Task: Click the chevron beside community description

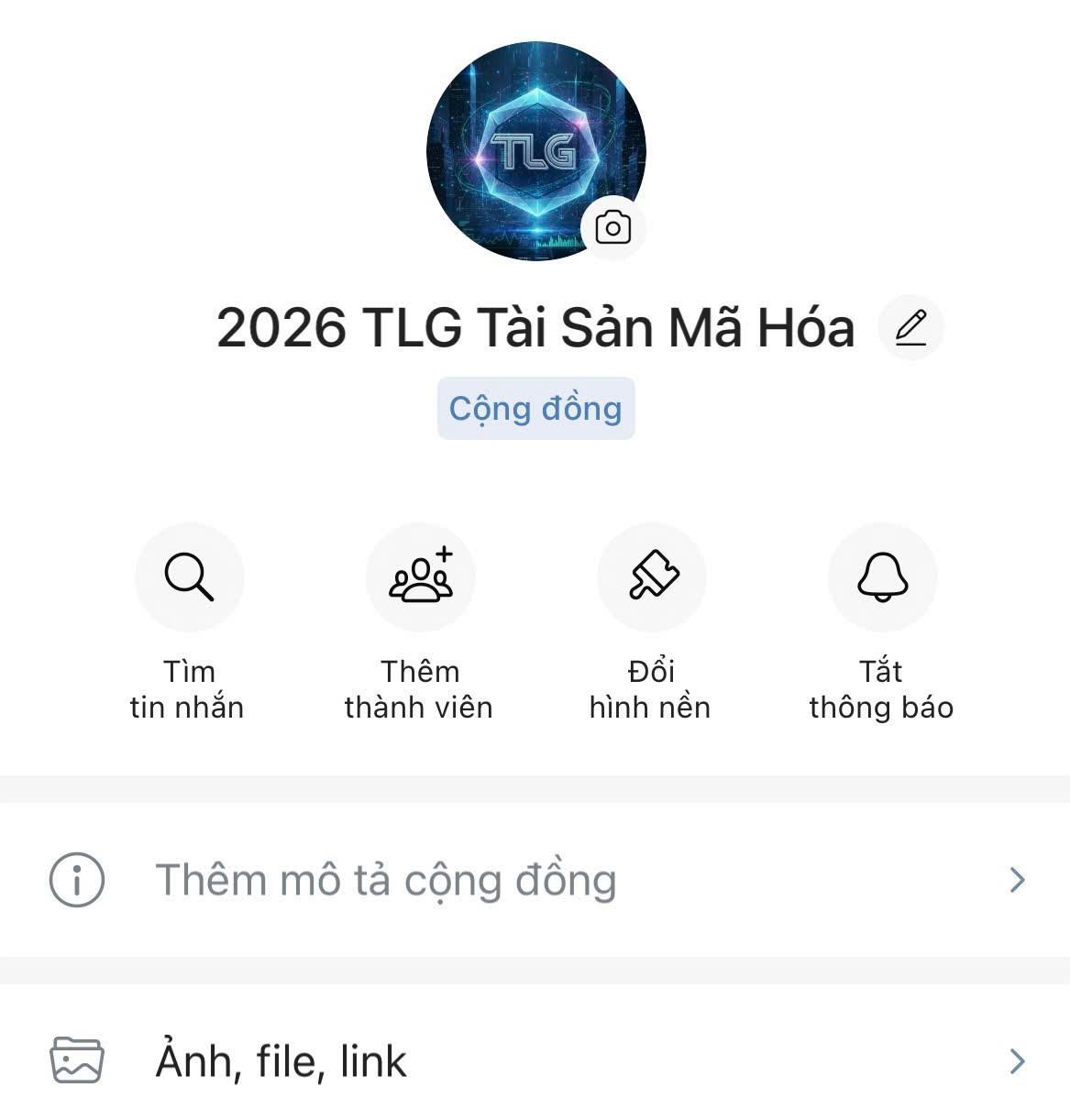Action: pos(1016,880)
